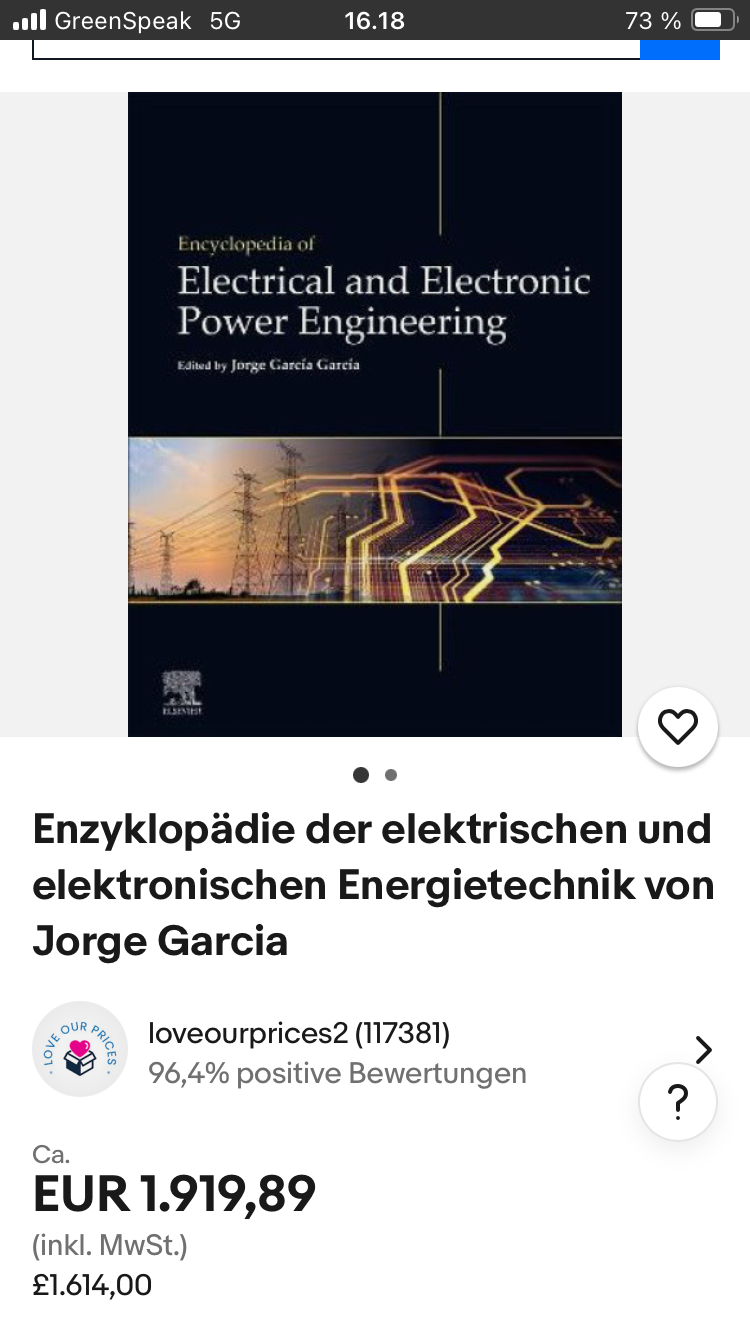Open the Encyclopedia book cover image
The width and height of the screenshot is (750, 1334).
tap(375, 414)
